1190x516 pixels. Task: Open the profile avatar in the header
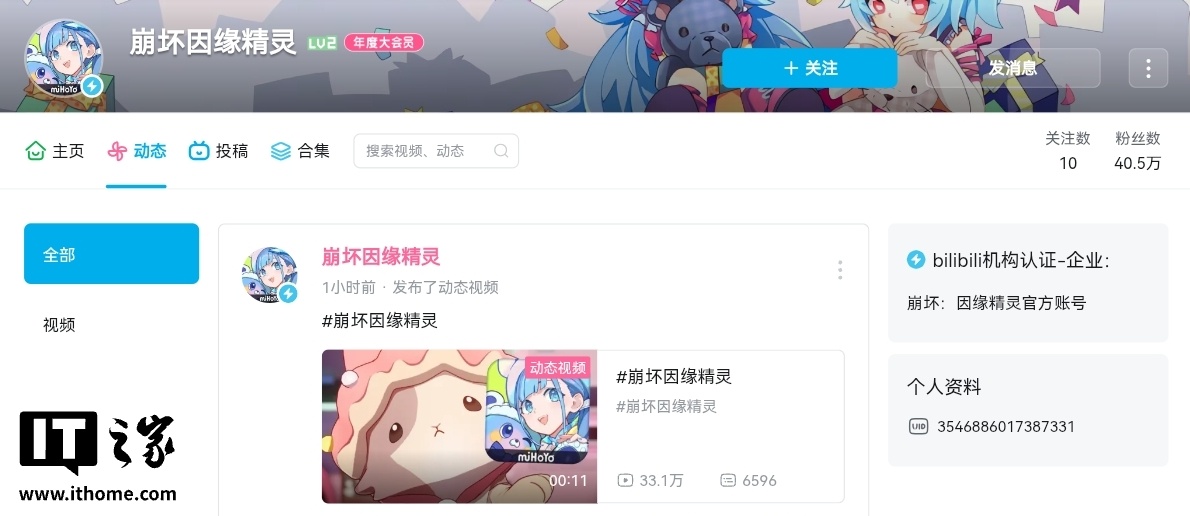click(x=63, y=58)
